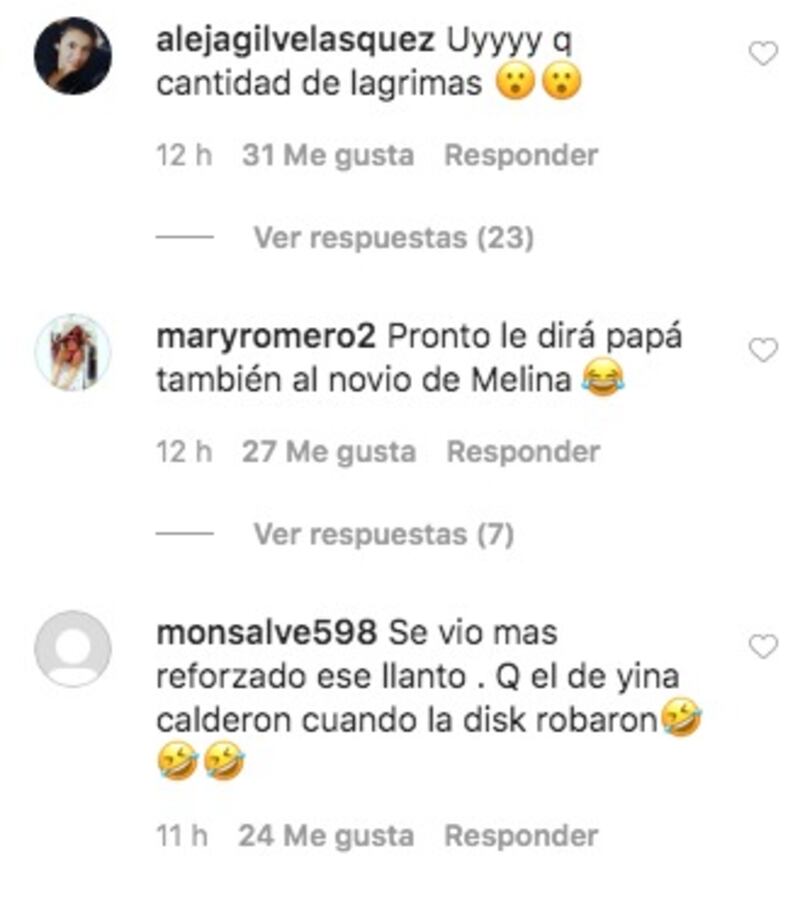The image size is (800, 897).
Task: Reply to monsalve598's comment
Action: pyautogui.click(x=520, y=836)
